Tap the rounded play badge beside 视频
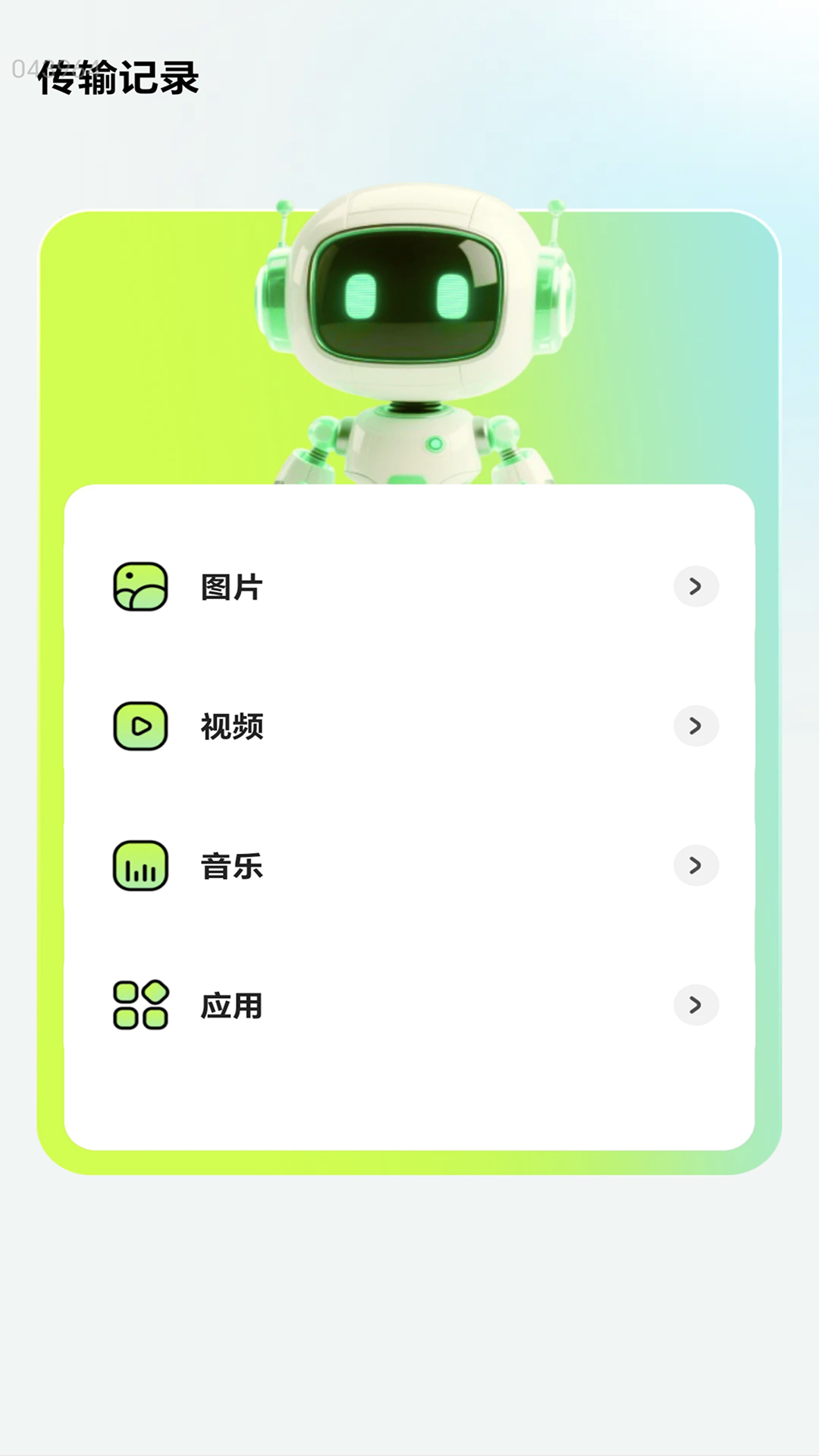The image size is (819, 1456). click(x=140, y=726)
